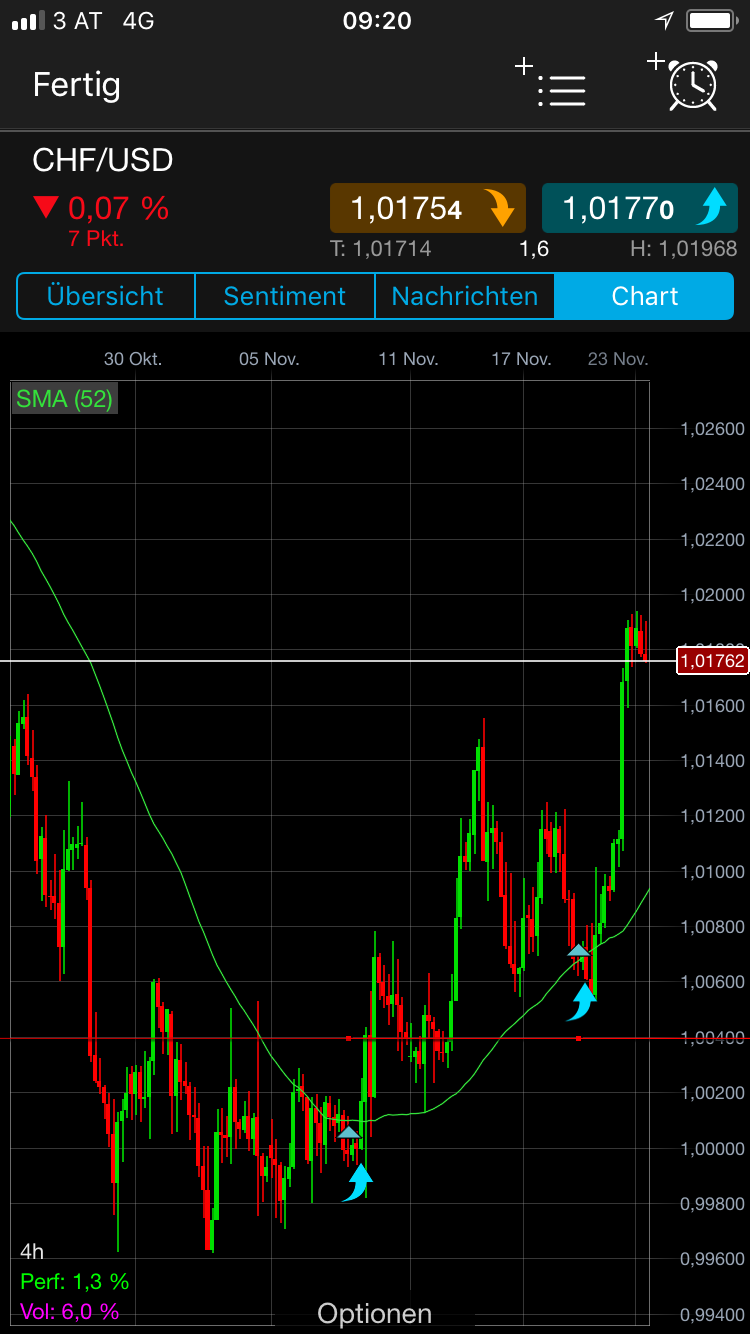Switch to the Übersicht tab
Image resolution: width=750 pixels, height=1334 pixels.
(x=104, y=296)
